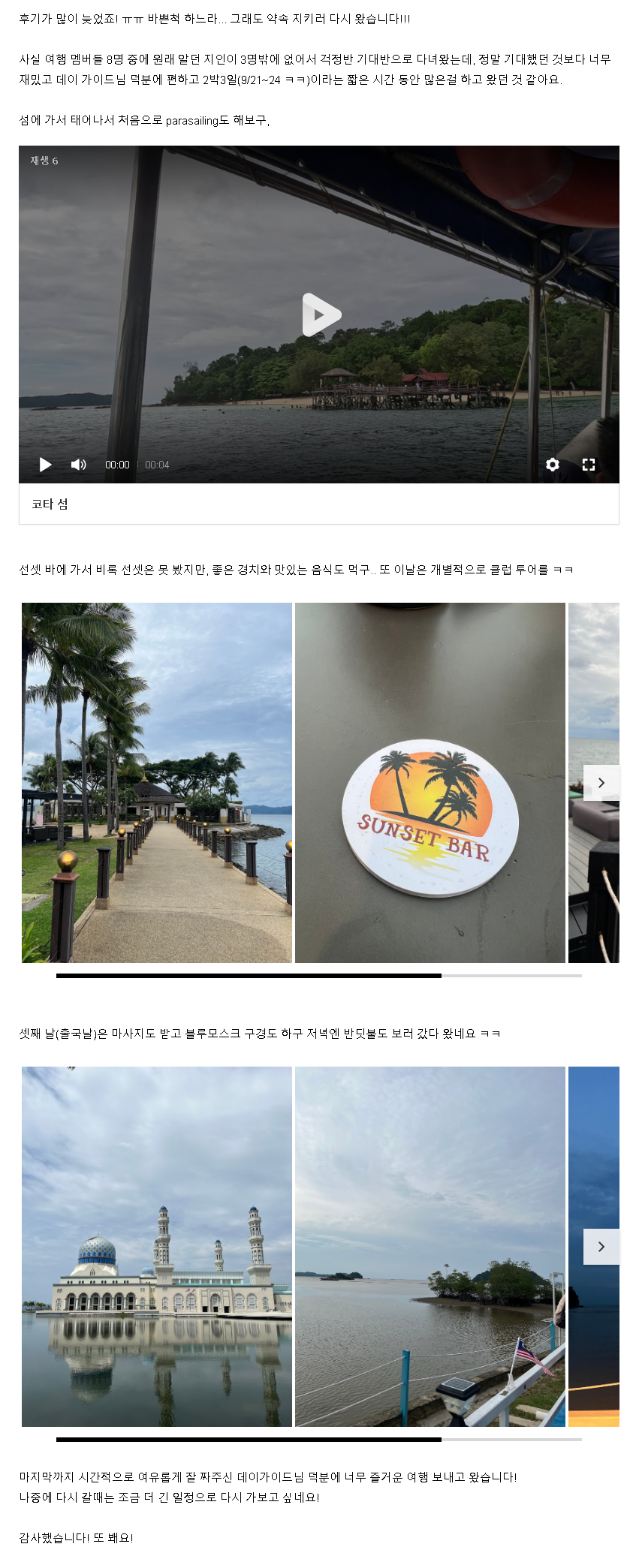Enter fullscreen mode for the video
Image resolution: width=636 pixels, height=1568 pixels.
(589, 465)
